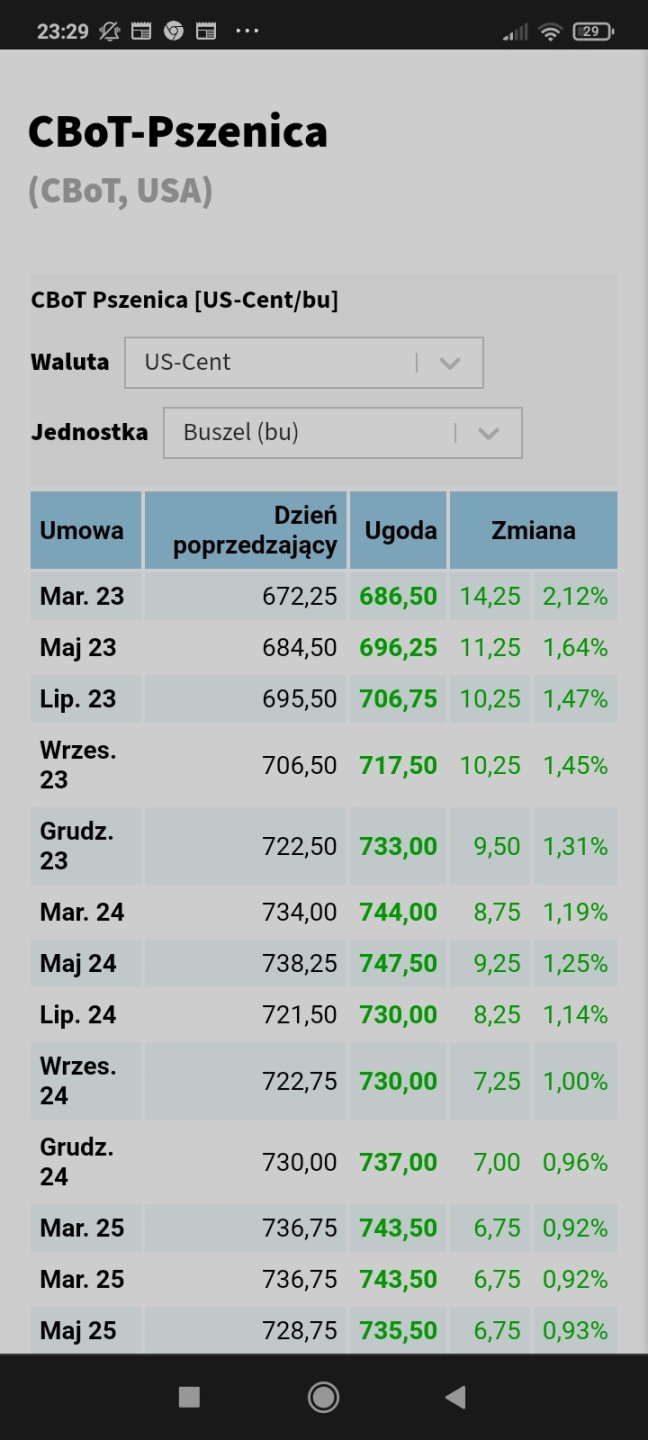Expand the Jednostka Buszel (bu) dropdown
The image size is (648, 1440).
click(342, 433)
